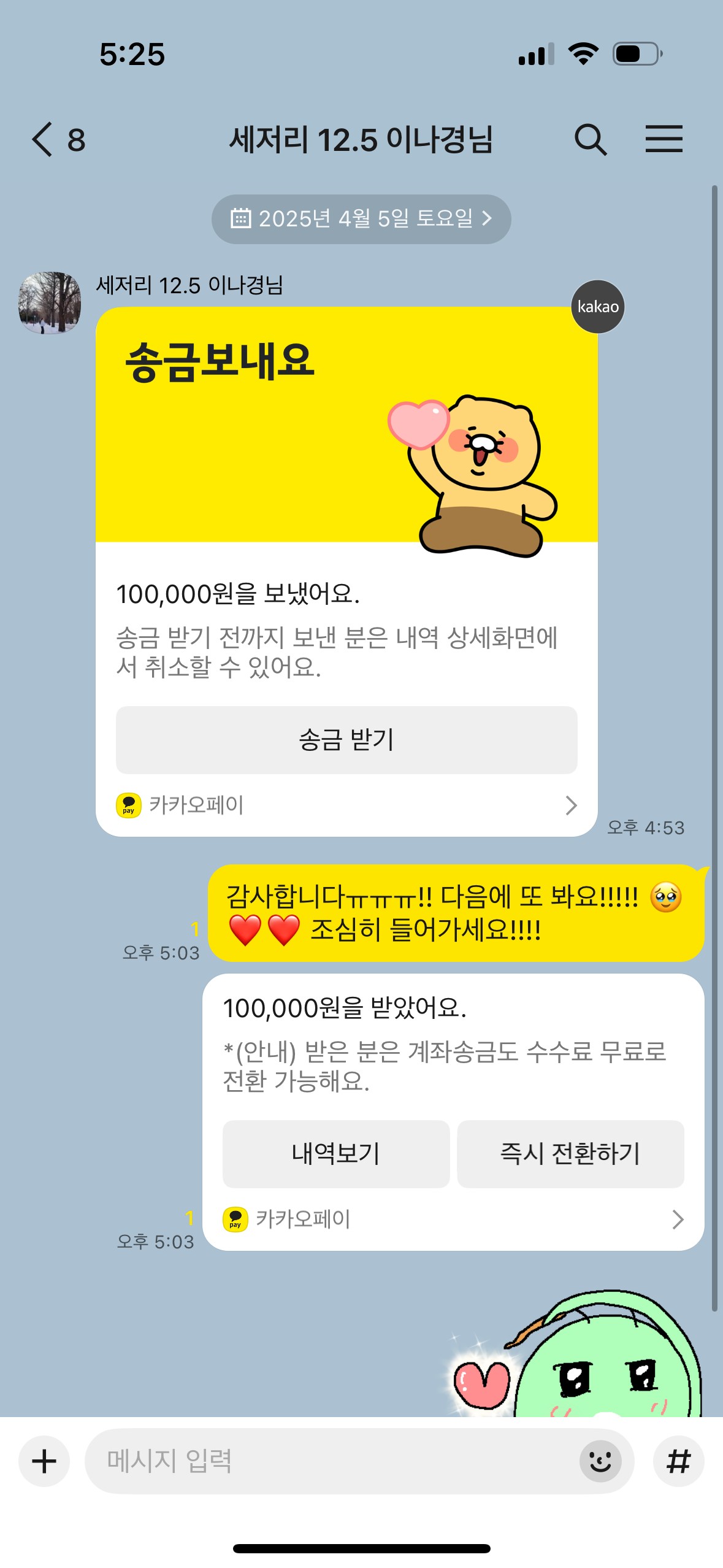Open the hashtag search button
The image size is (723, 1568).
(678, 1461)
